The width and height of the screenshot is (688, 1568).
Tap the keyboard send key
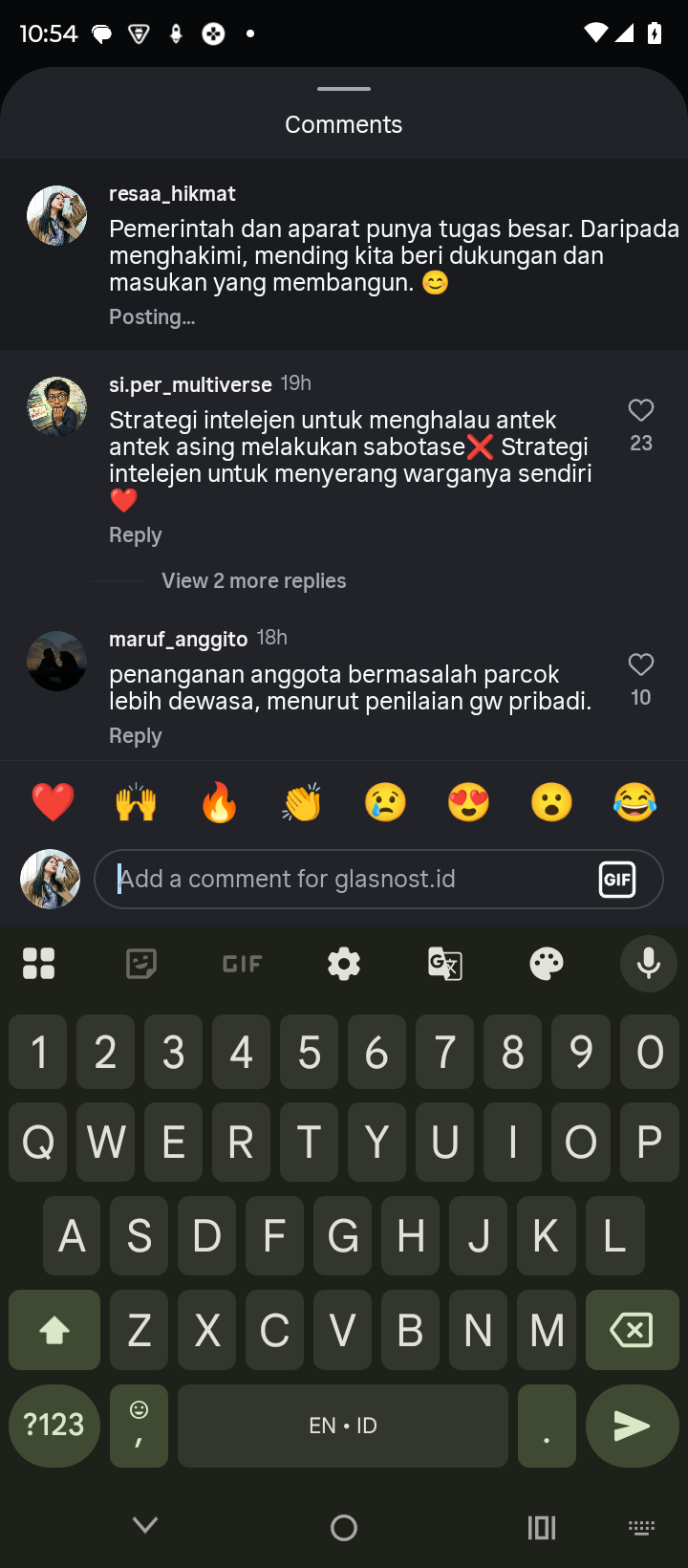click(x=632, y=1426)
